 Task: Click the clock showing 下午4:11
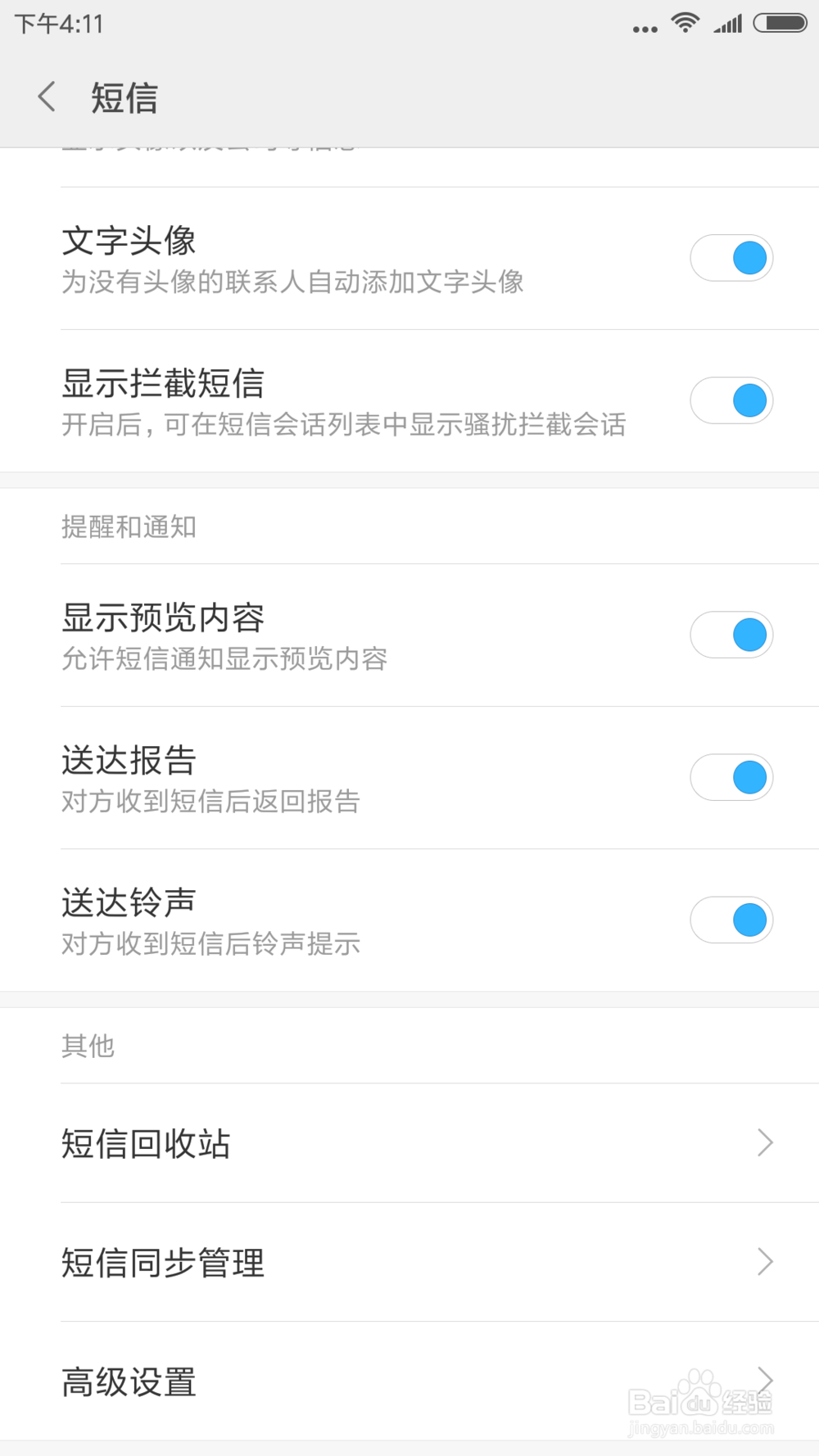pyautogui.click(x=57, y=25)
